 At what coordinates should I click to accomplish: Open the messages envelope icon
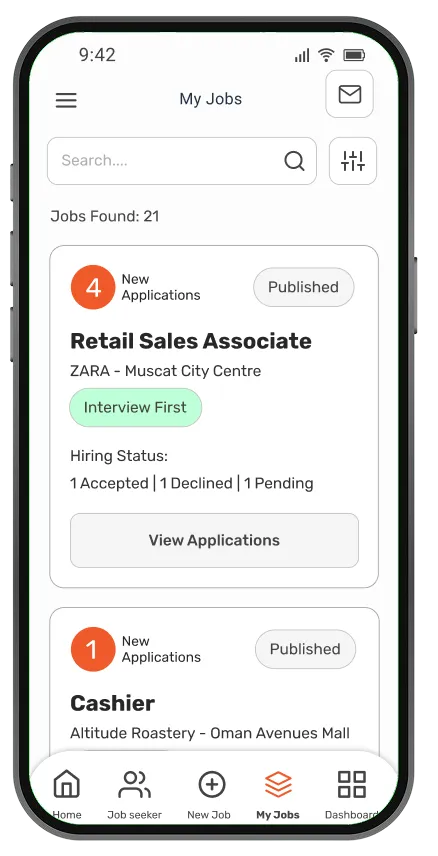coord(350,94)
